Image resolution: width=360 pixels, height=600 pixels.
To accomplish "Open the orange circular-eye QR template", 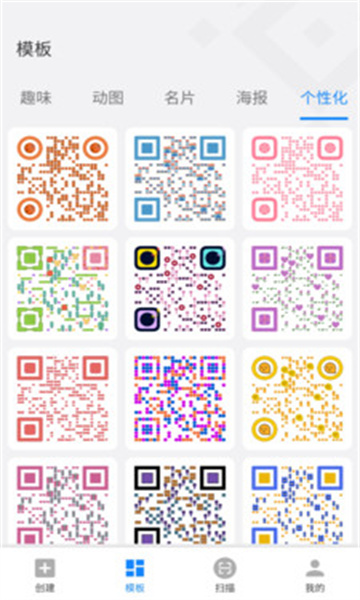I will pos(62,179).
